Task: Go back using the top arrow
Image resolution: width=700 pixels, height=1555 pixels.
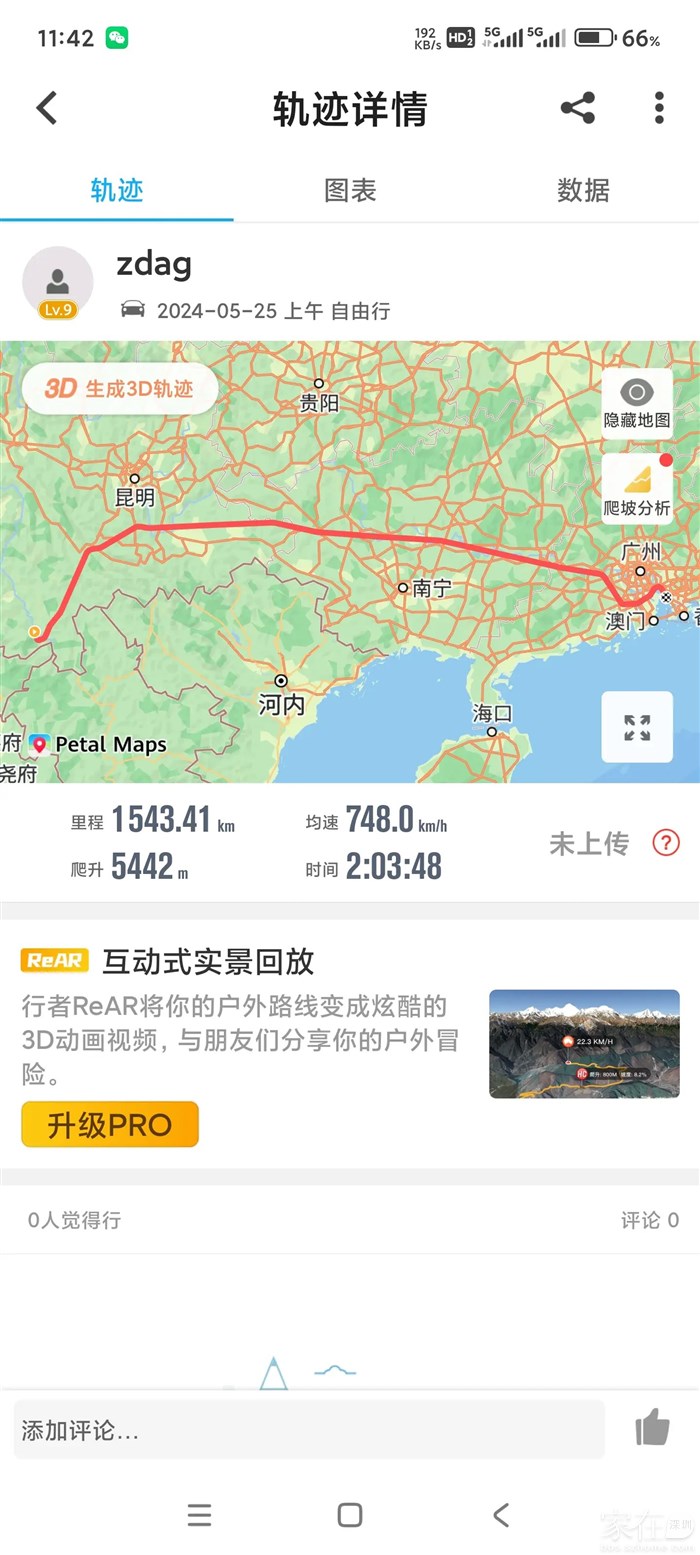Action: [47, 108]
